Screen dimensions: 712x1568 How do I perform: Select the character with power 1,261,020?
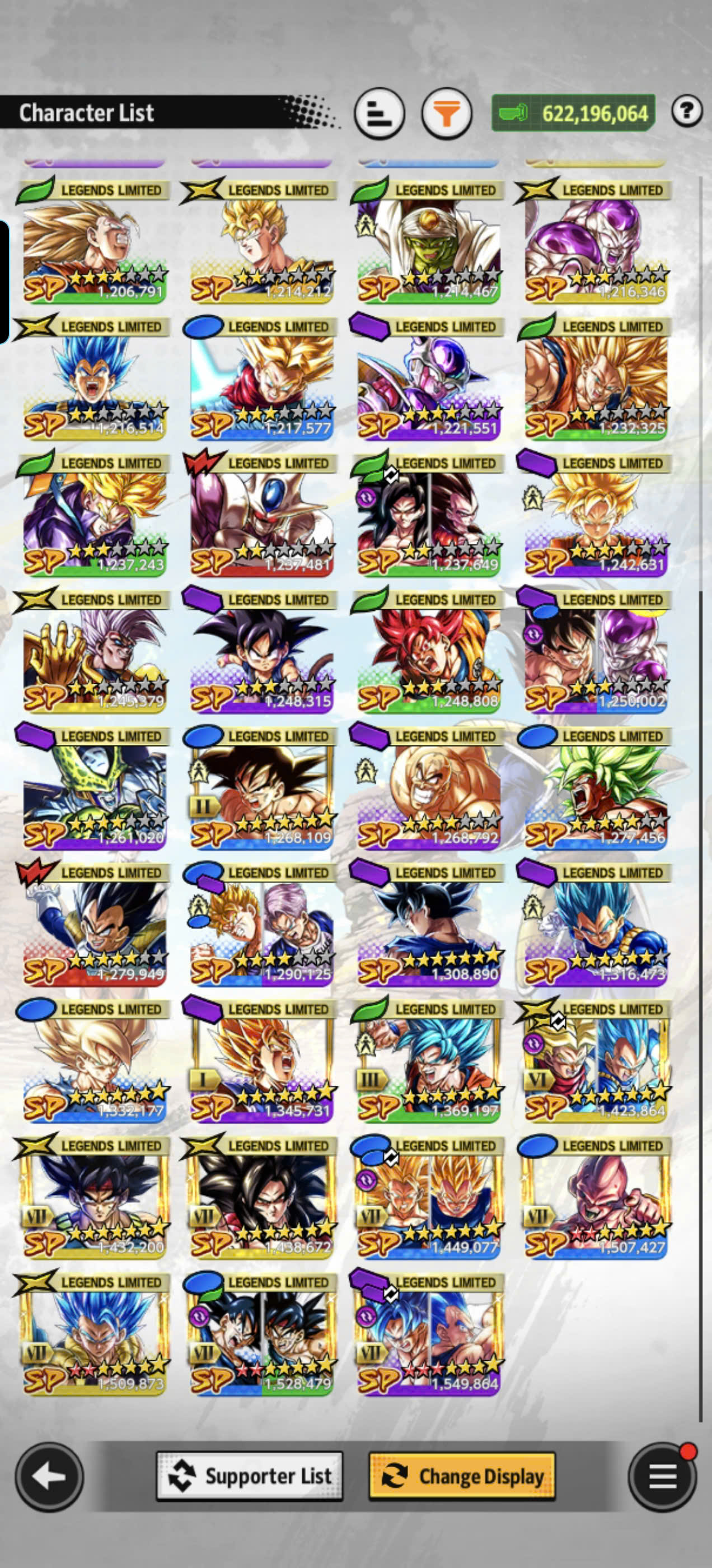pos(95,788)
